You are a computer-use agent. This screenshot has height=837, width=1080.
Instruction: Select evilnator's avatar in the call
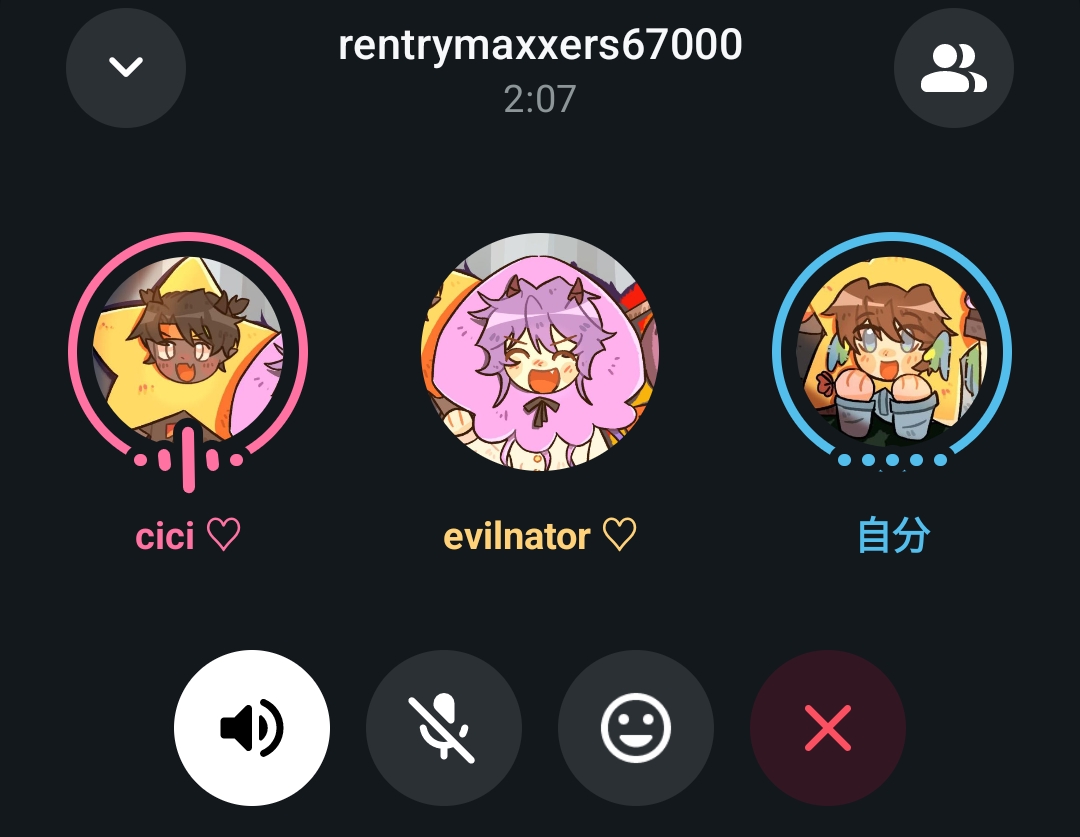(x=540, y=352)
